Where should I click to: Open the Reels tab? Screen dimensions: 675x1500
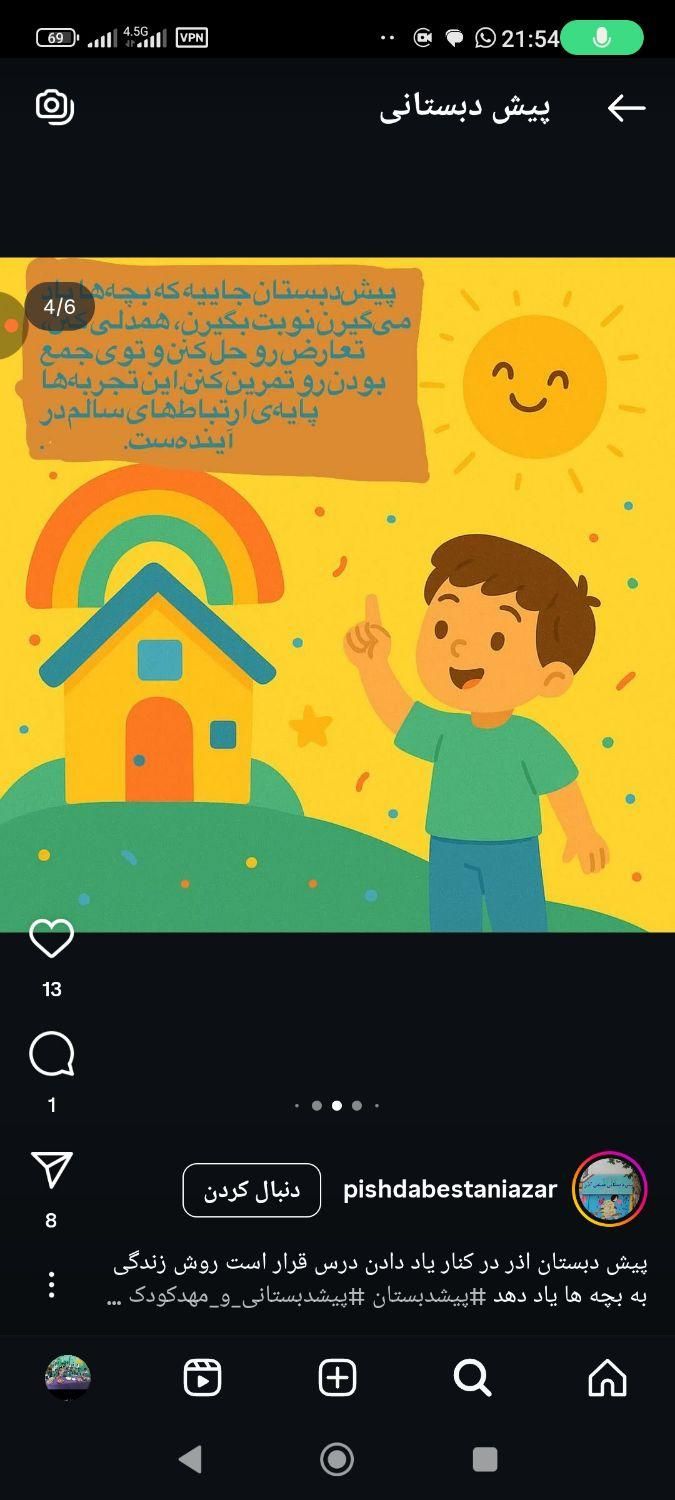203,1378
